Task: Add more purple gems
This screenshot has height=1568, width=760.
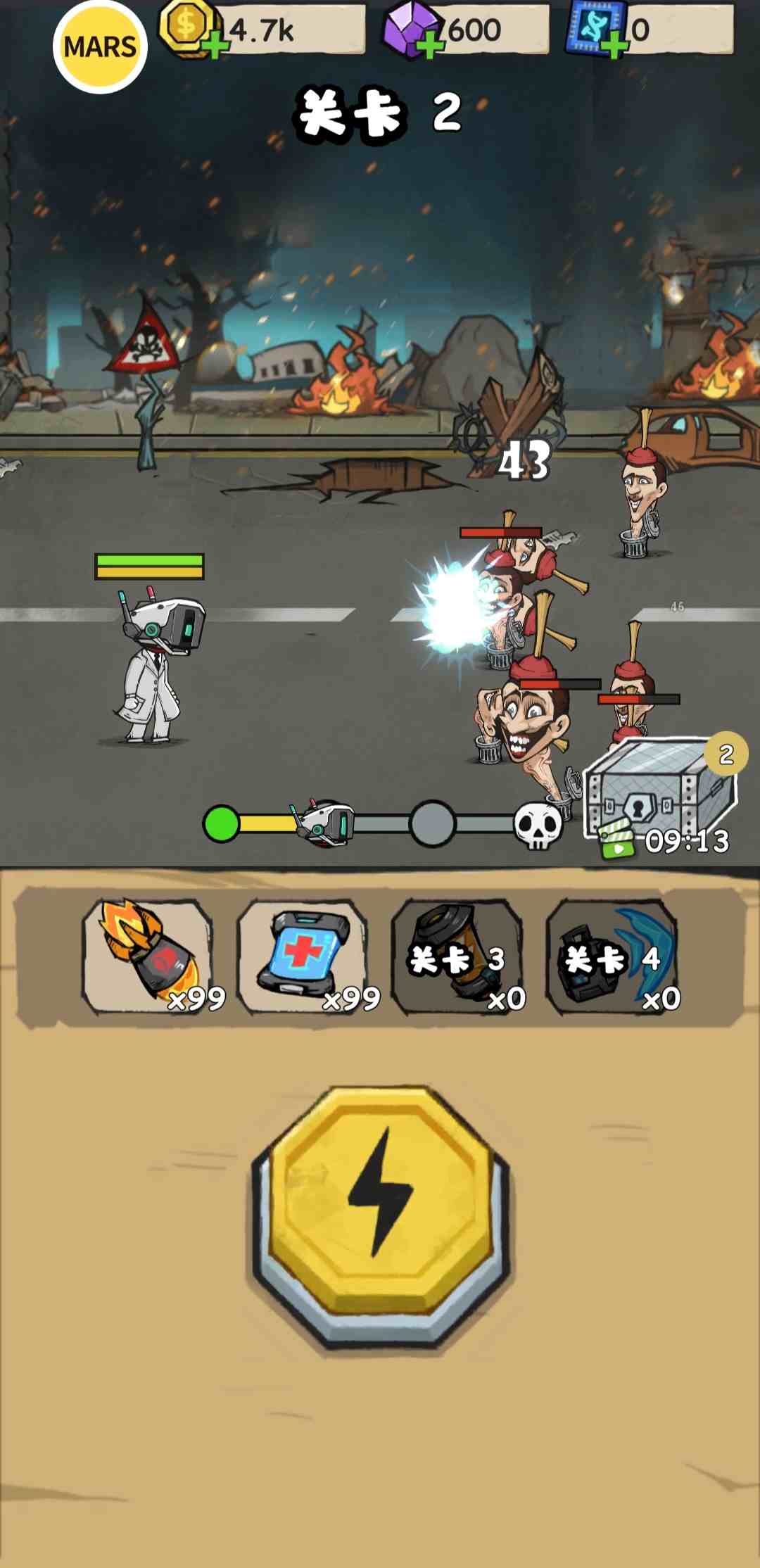Action: pyautogui.click(x=431, y=47)
